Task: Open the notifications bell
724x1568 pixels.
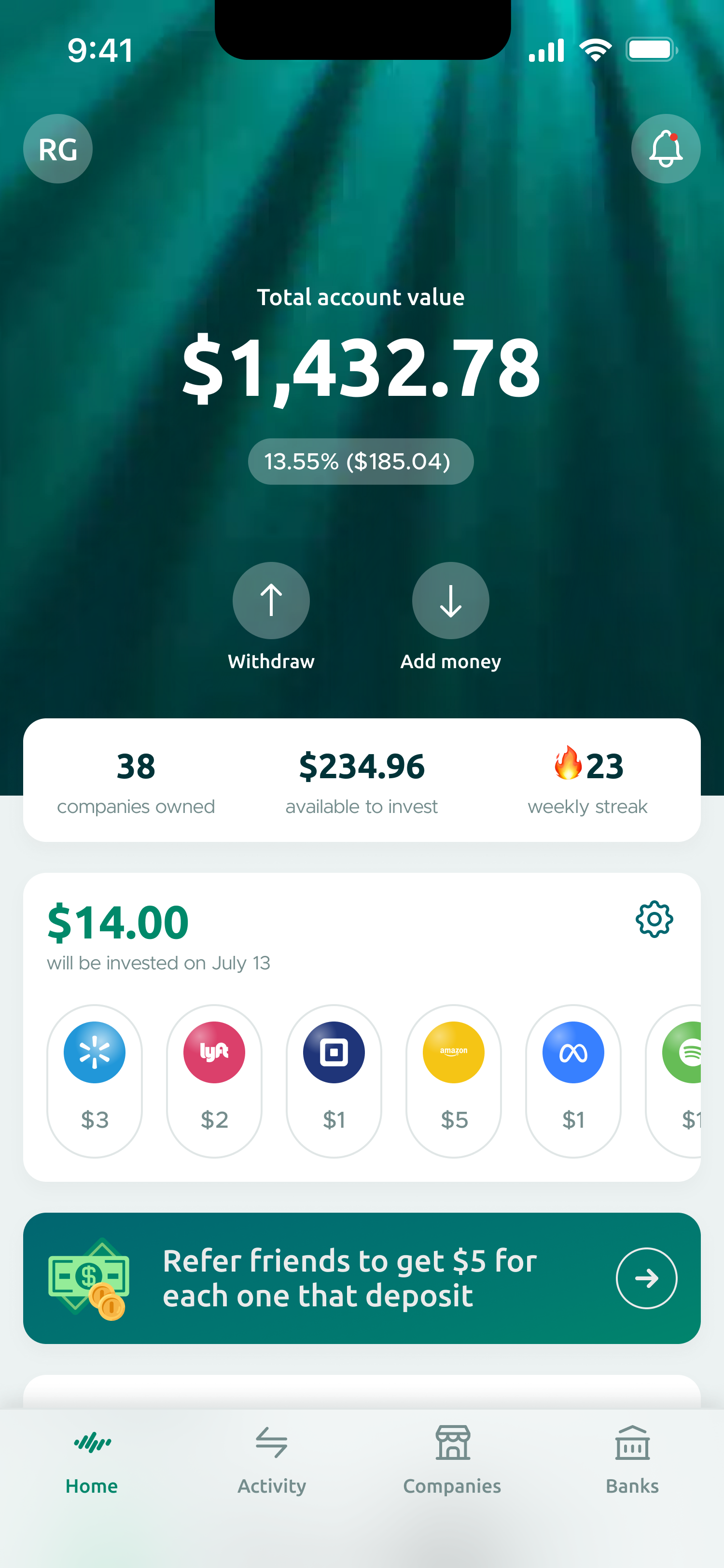Action: point(666,149)
